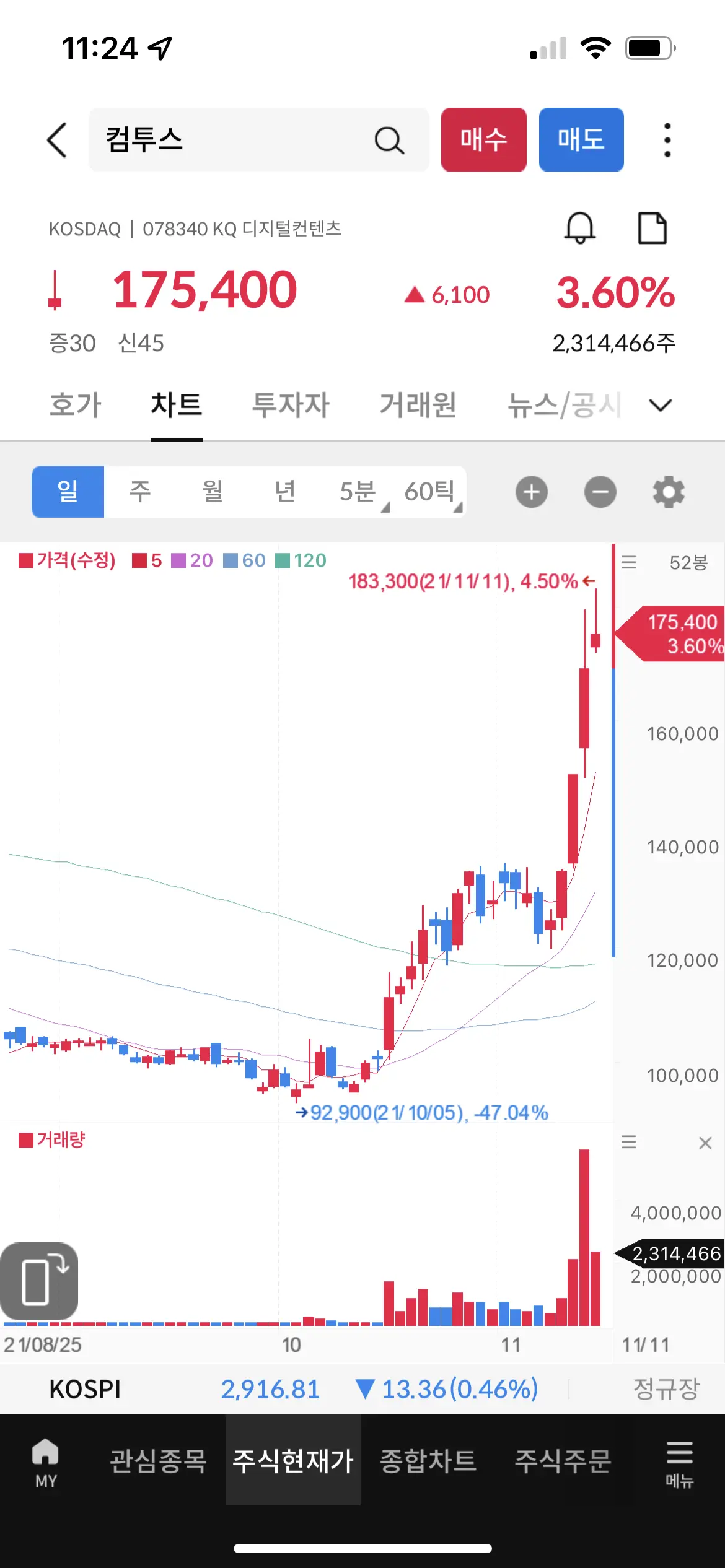
Task: Open the 5분 minute interval dropdown
Action: pos(358,492)
